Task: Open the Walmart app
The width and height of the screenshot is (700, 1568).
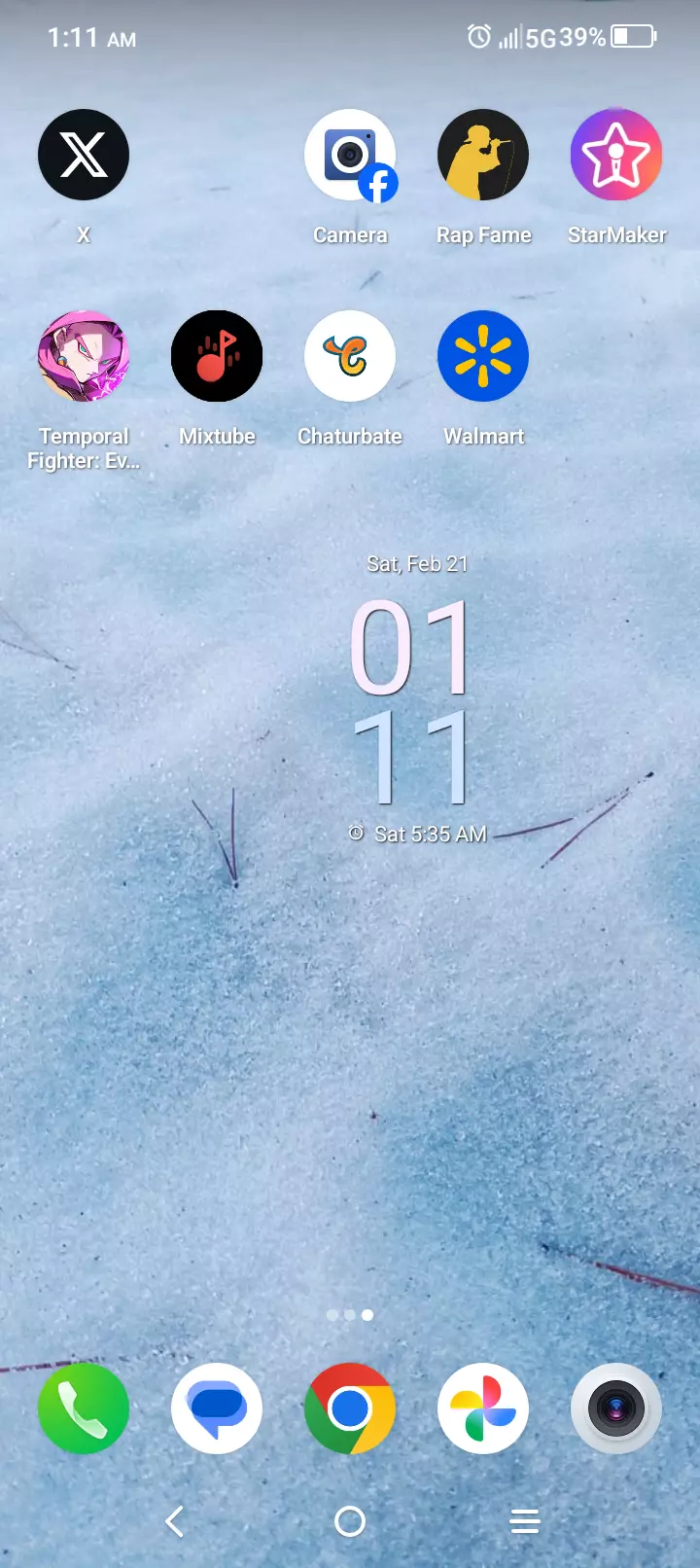Action: click(x=483, y=357)
